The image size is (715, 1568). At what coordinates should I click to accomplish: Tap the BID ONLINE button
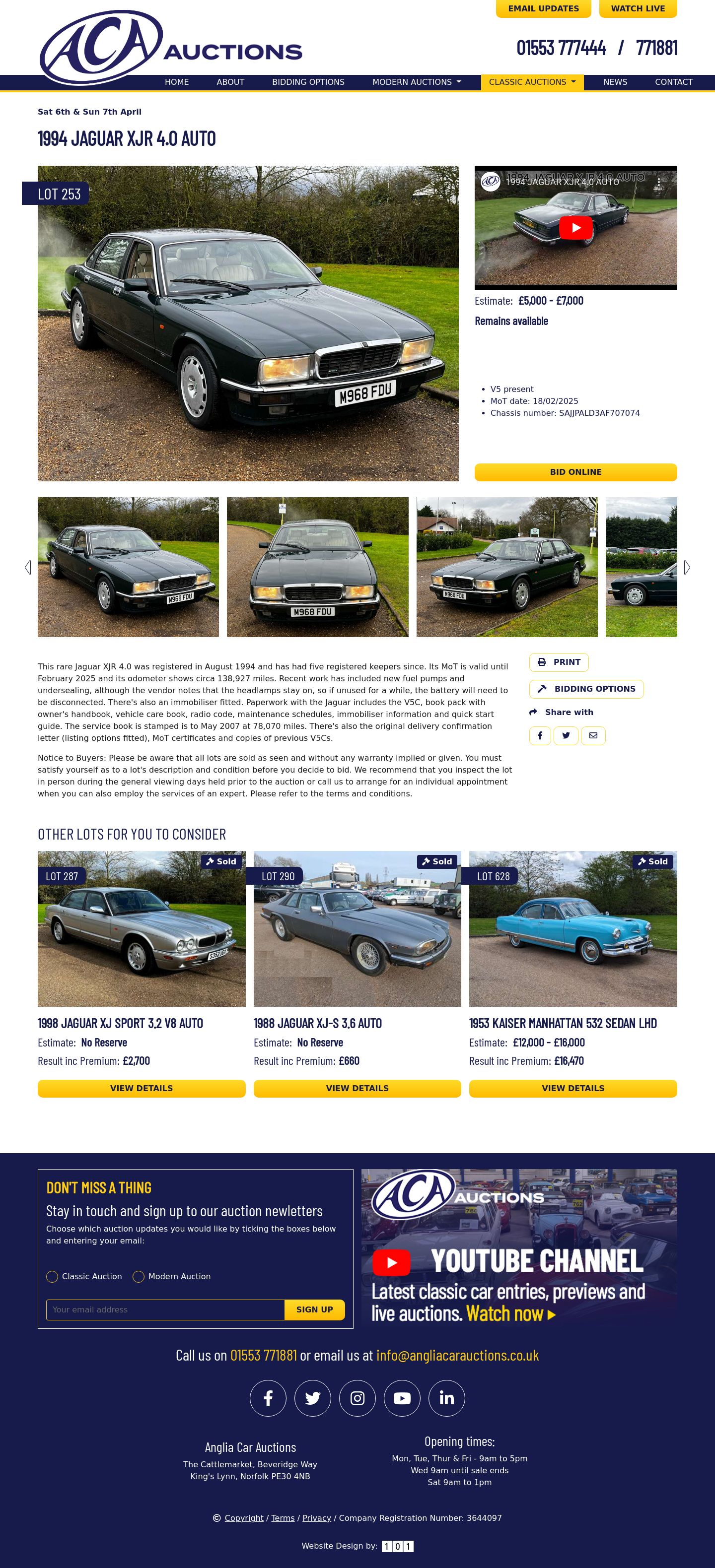pyautogui.click(x=575, y=472)
